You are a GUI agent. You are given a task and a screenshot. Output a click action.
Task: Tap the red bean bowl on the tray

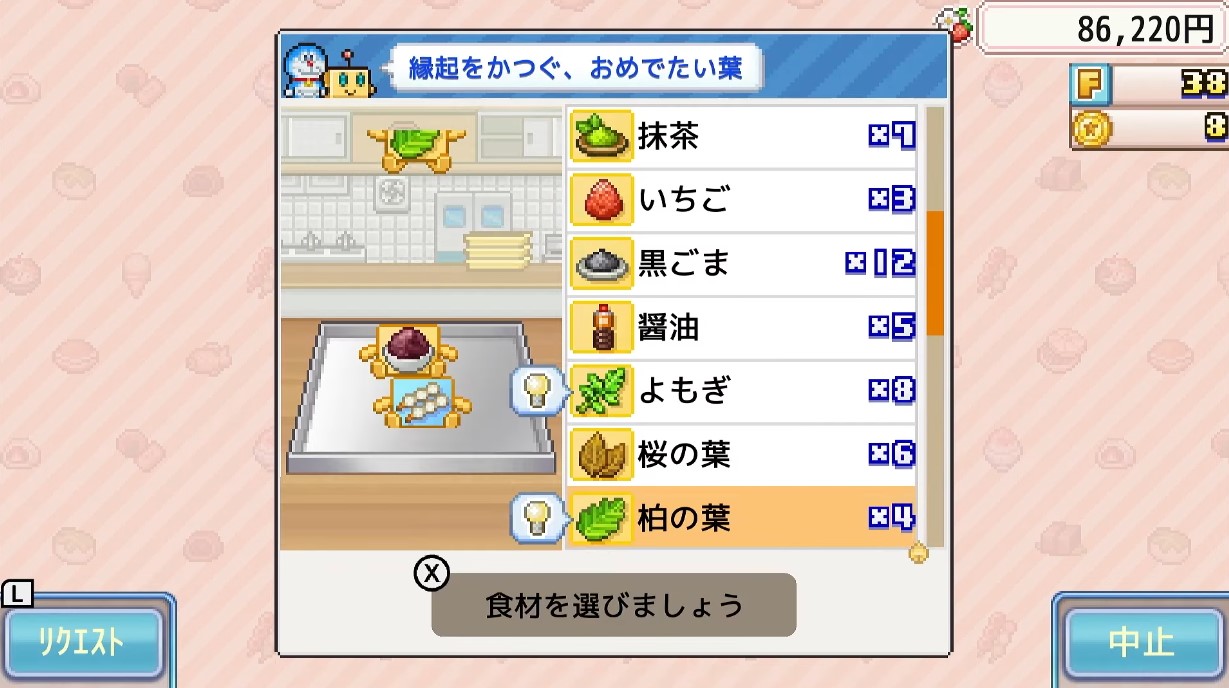(x=409, y=348)
